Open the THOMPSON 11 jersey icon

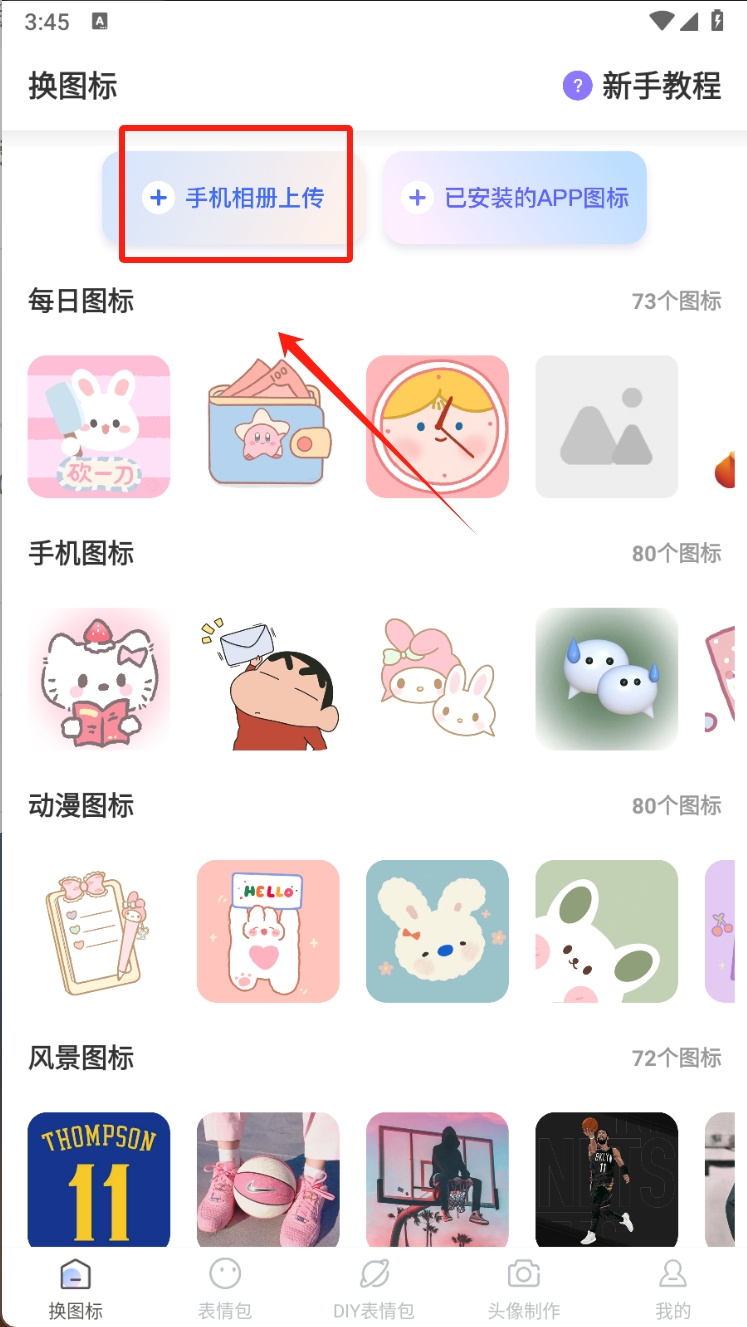click(99, 1180)
